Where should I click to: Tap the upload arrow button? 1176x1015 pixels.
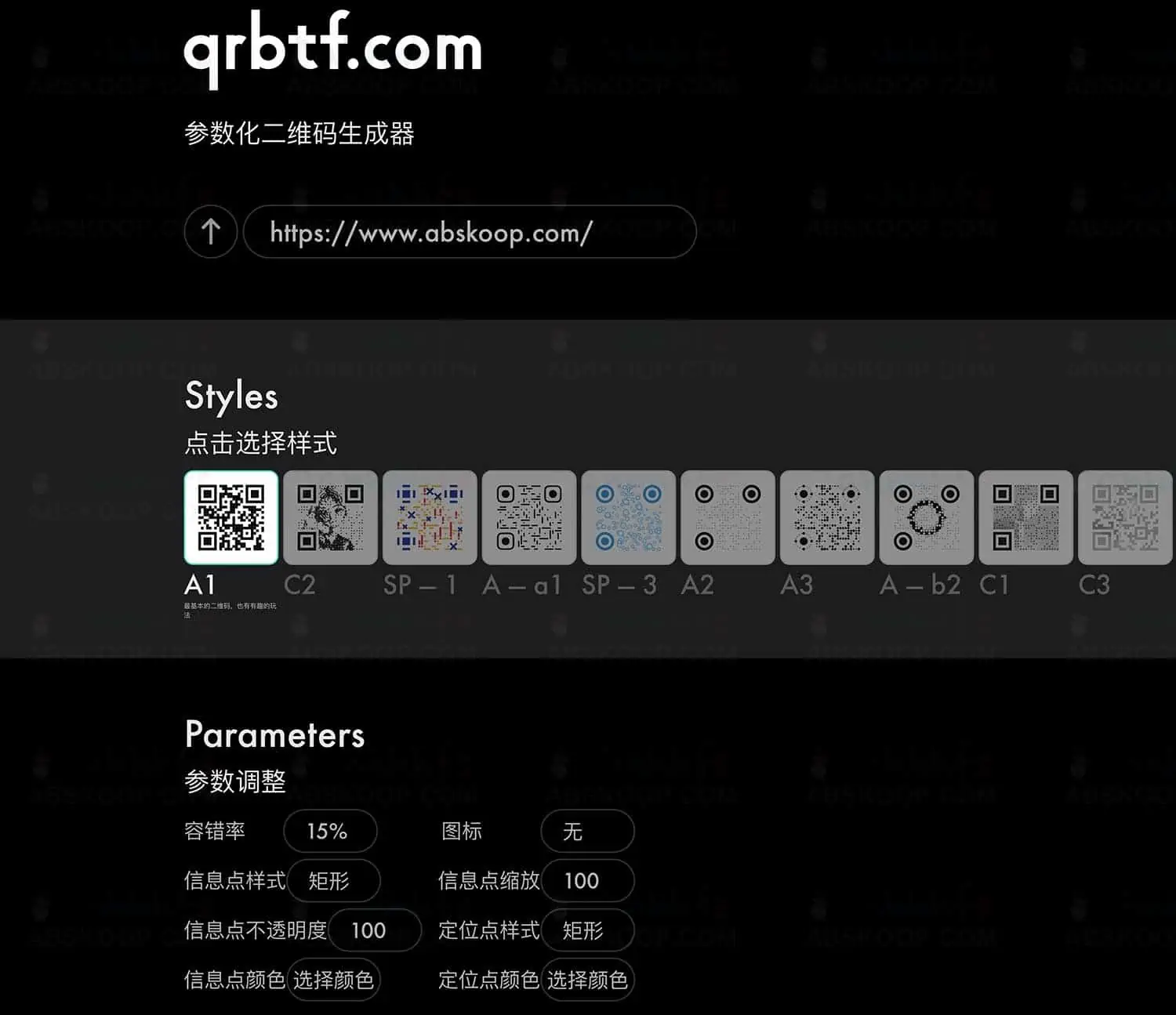[210, 231]
